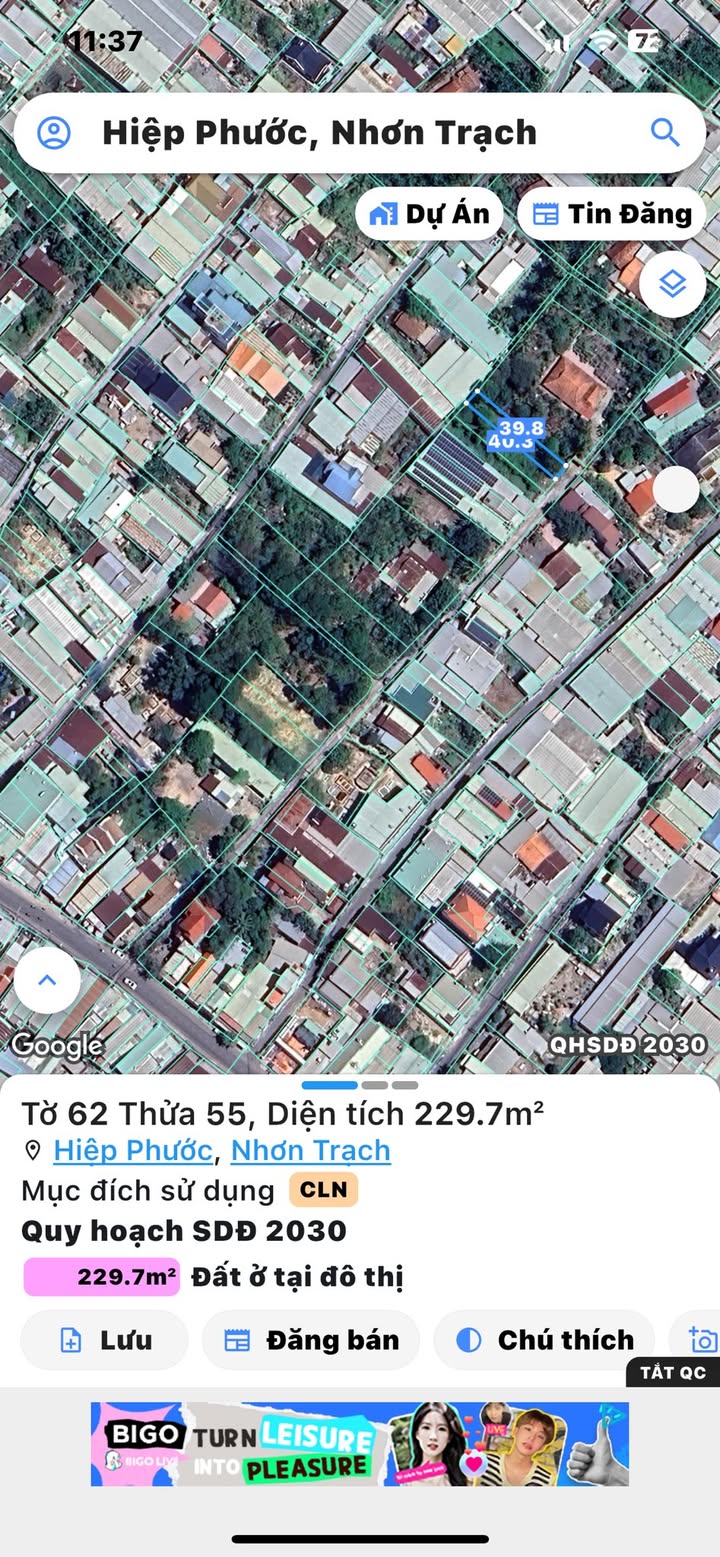Open the Chú thích legend

(x=544, y=1340)
